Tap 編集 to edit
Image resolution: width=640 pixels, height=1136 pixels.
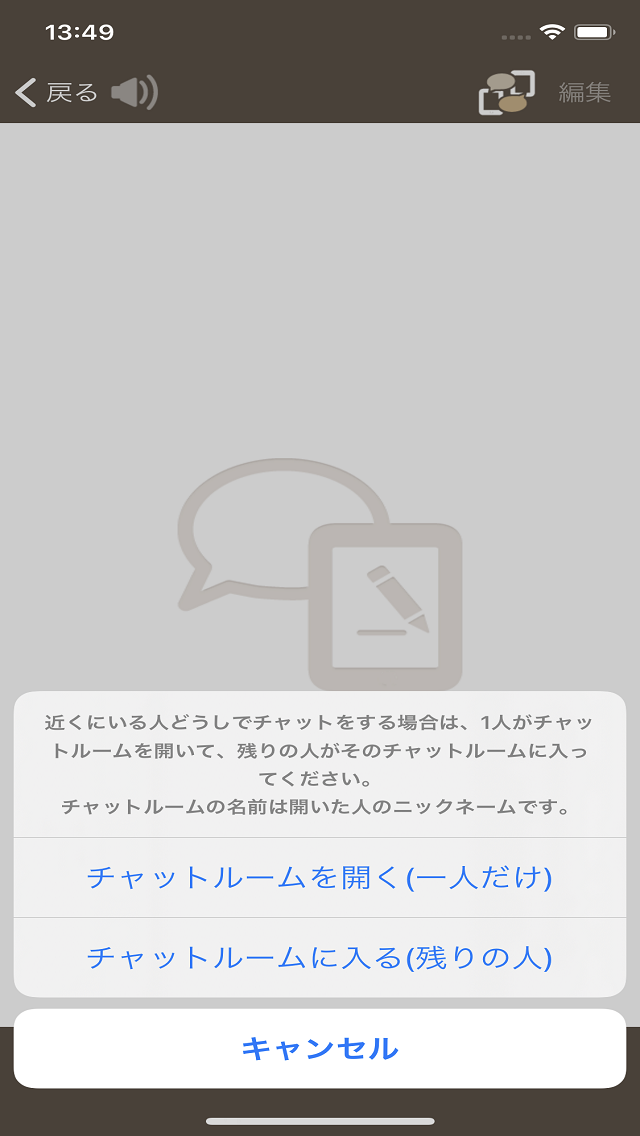coord(585,93)
